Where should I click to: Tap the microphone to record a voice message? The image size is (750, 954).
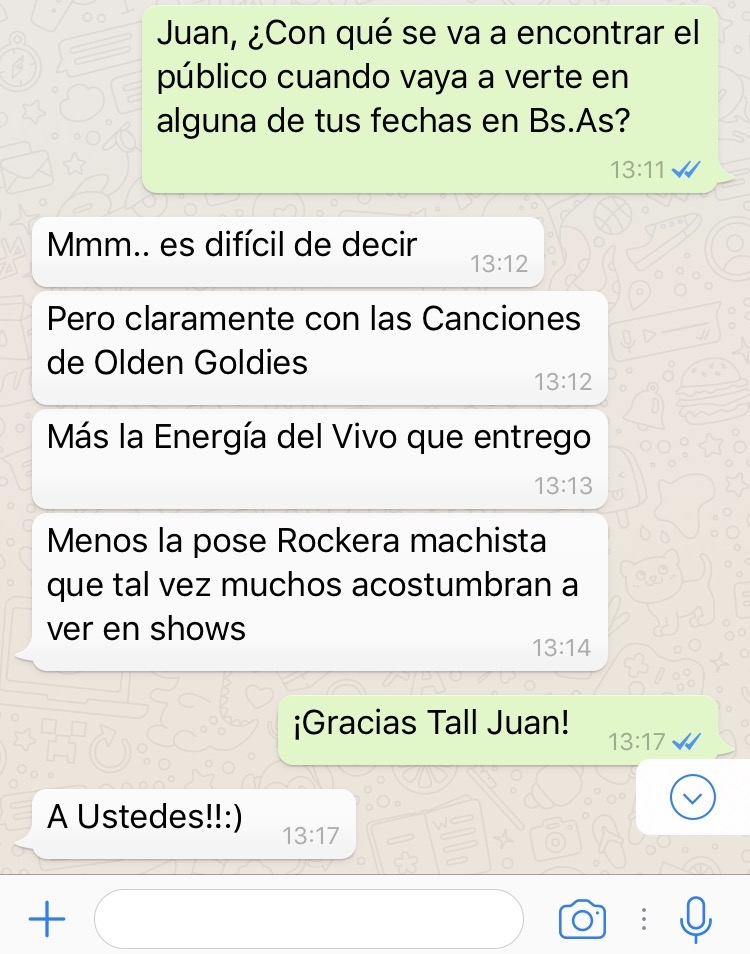[x=695, y=919]
